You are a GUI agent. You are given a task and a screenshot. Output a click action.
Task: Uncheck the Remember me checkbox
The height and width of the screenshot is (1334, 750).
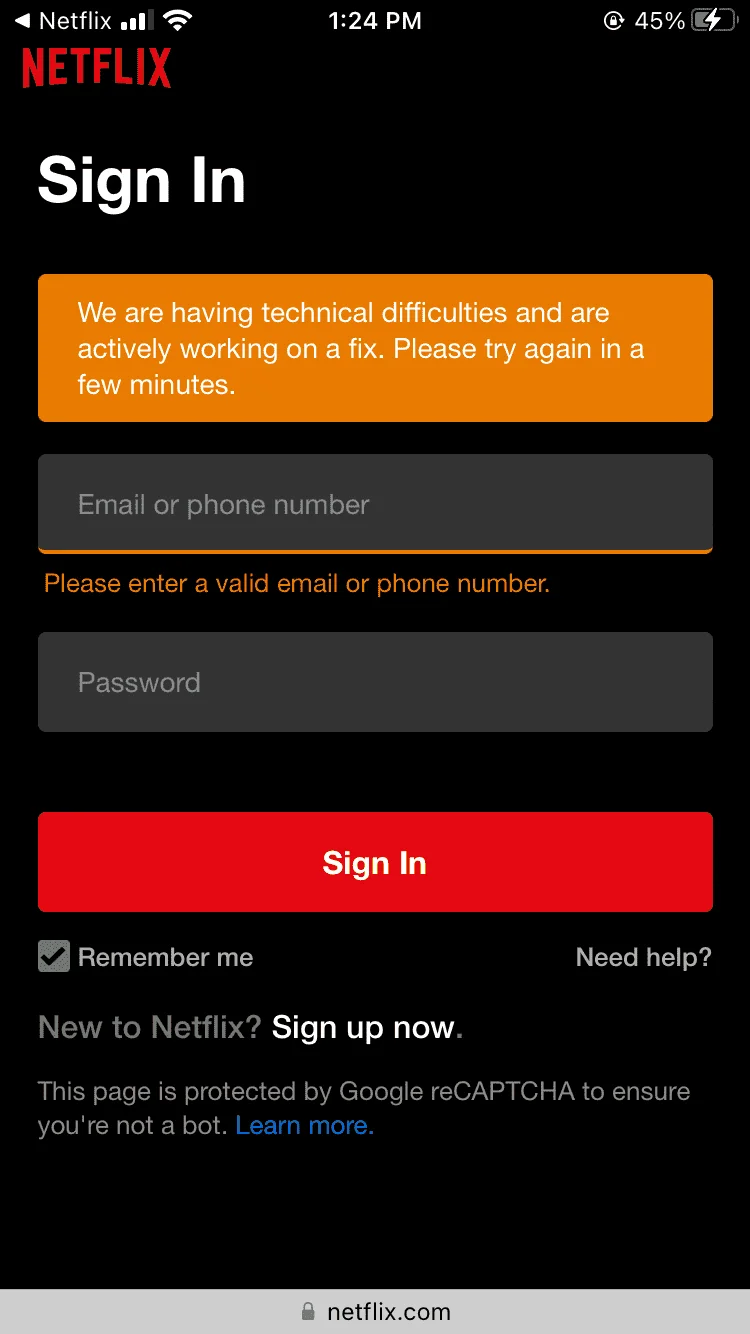tap(54, 957)
